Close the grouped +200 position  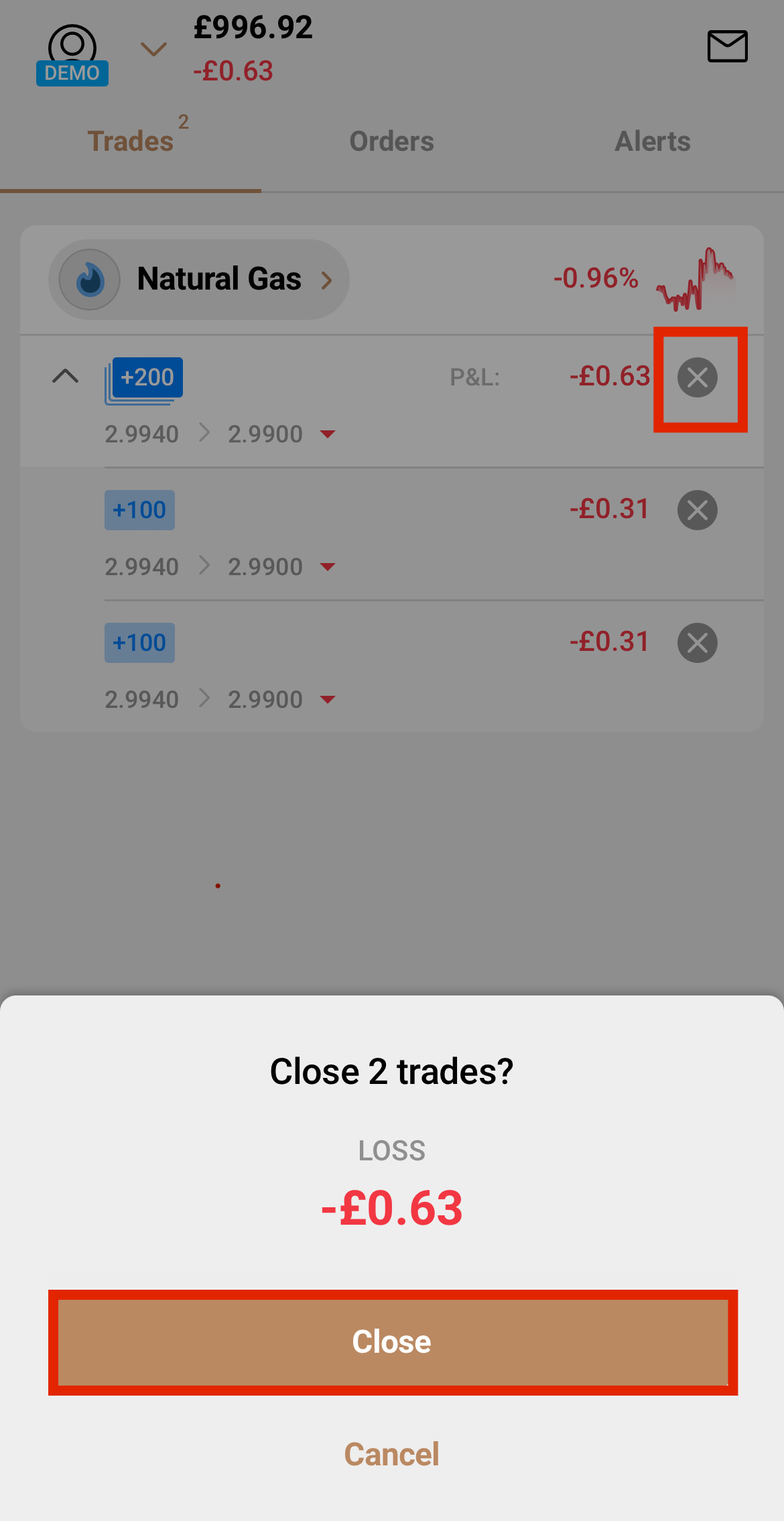tap(697, 377)
